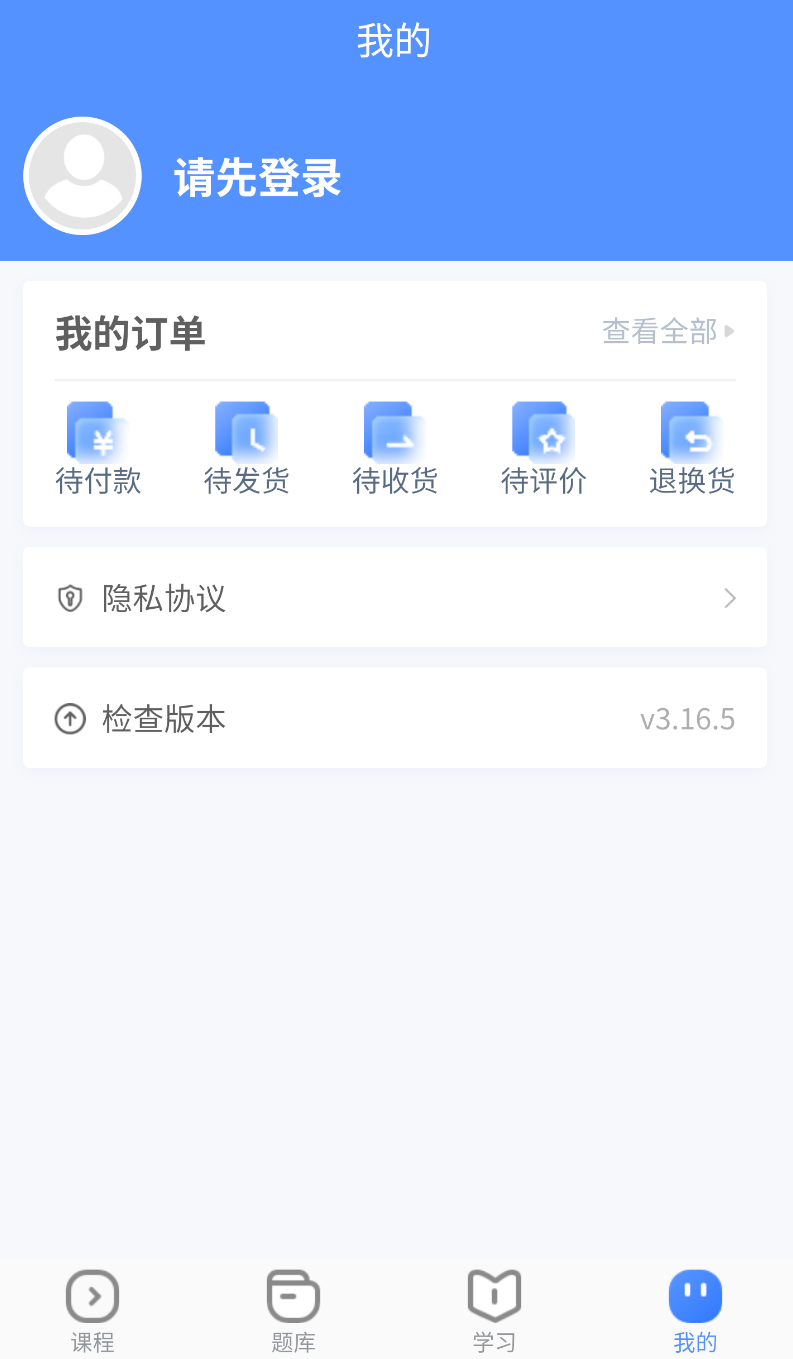Click the 我的订单 section heading

(x=130, y=334)
